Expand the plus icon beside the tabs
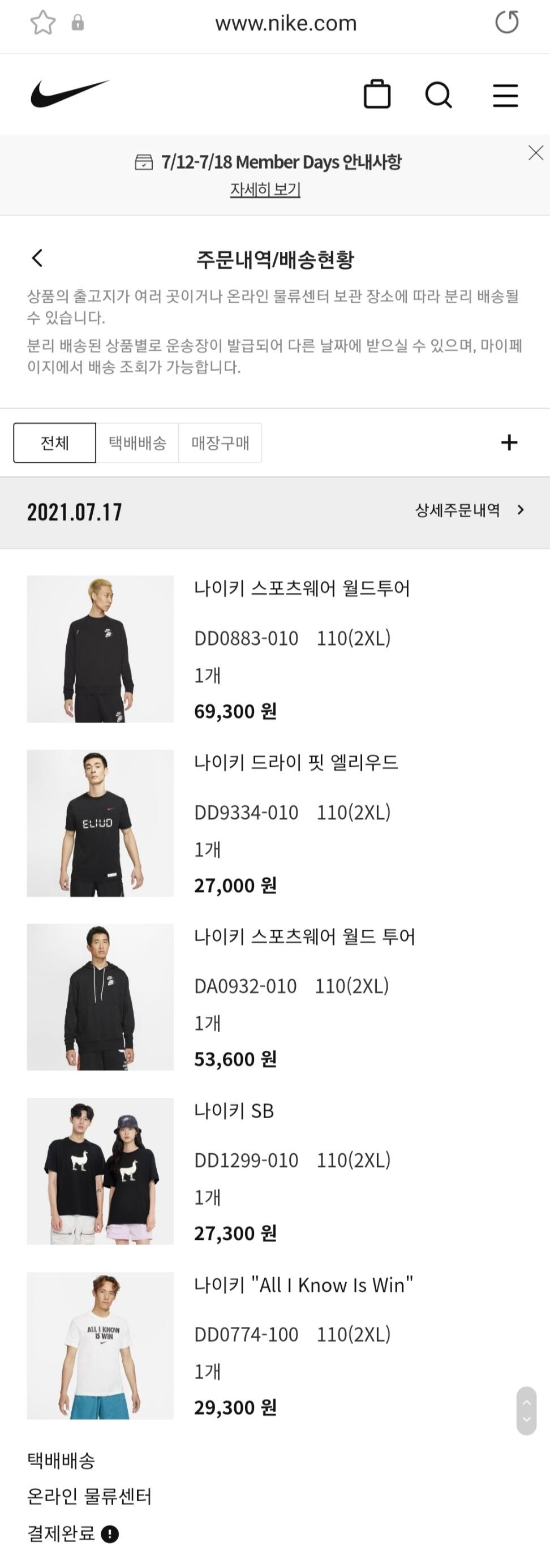Viewport: 550px width, 1568px height. [x=509, y=443]
